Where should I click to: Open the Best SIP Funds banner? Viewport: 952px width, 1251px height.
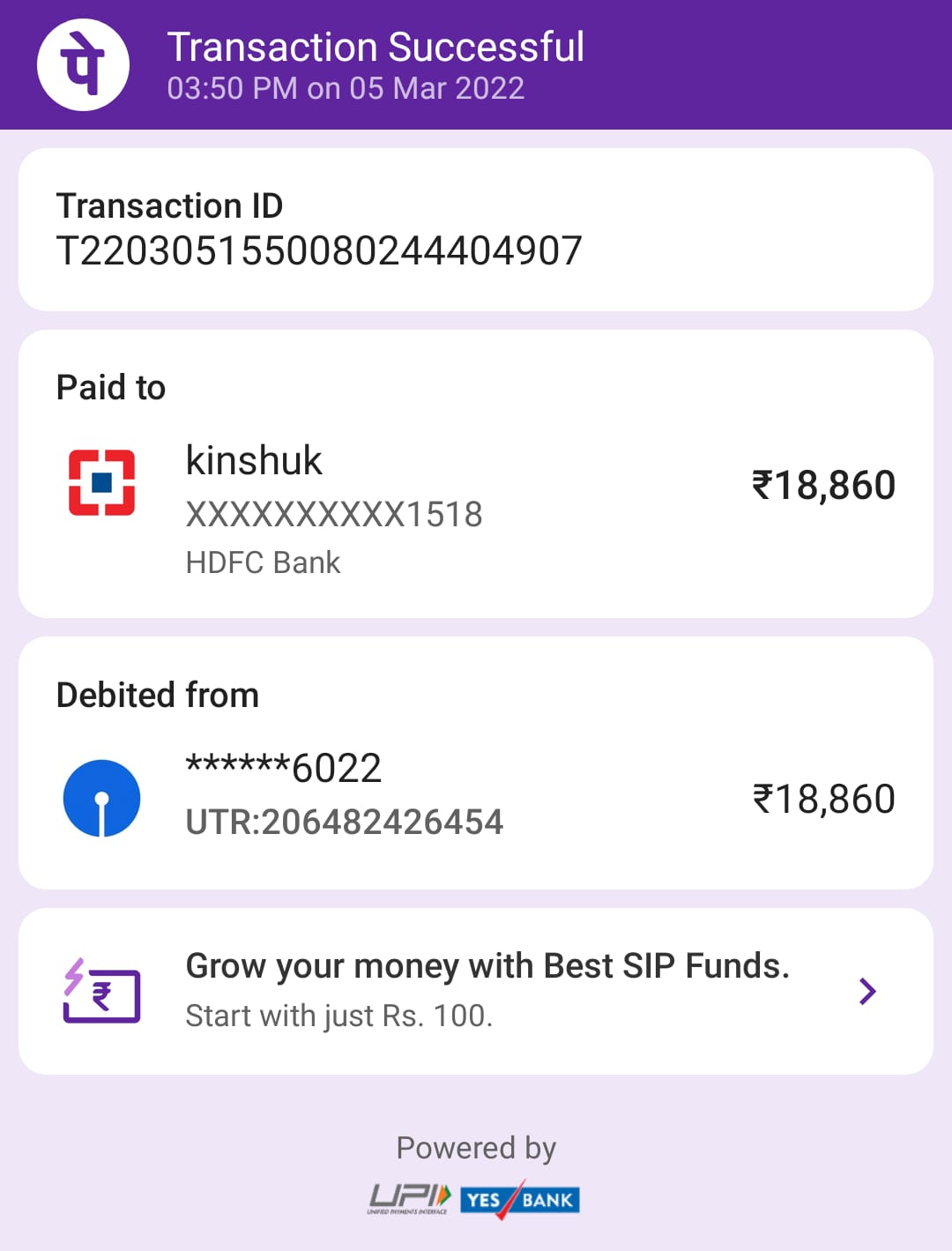[x=476, y=991]
